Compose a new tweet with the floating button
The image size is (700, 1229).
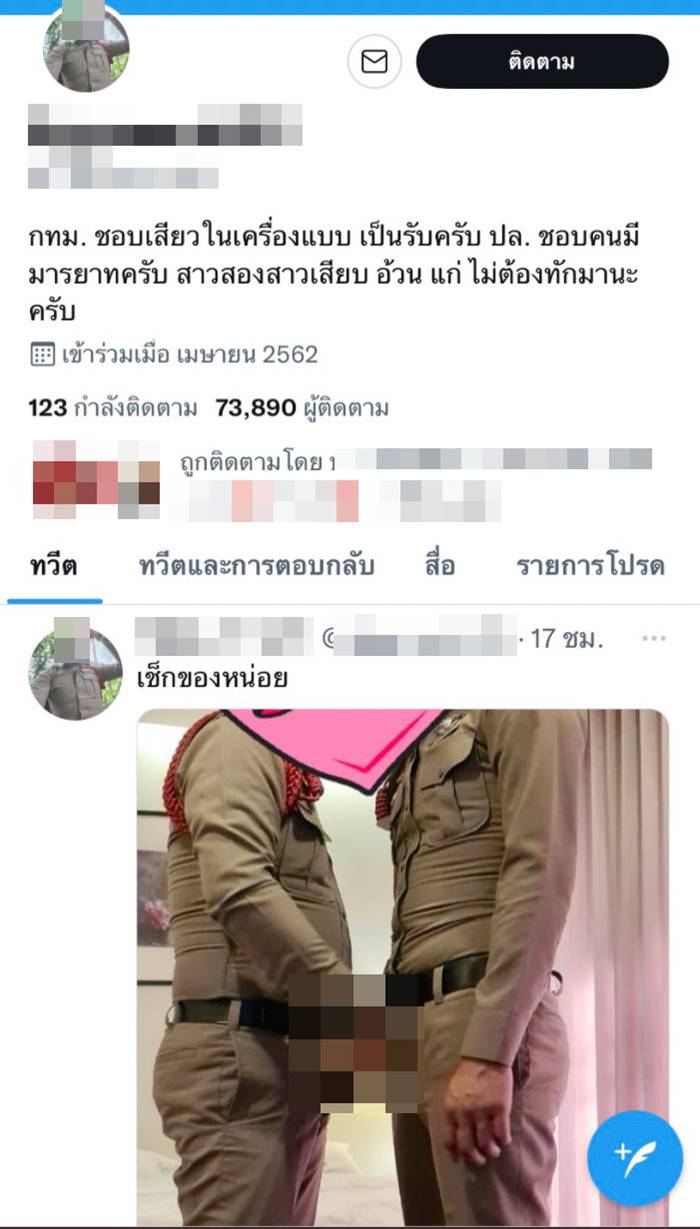pos(634,1158)
